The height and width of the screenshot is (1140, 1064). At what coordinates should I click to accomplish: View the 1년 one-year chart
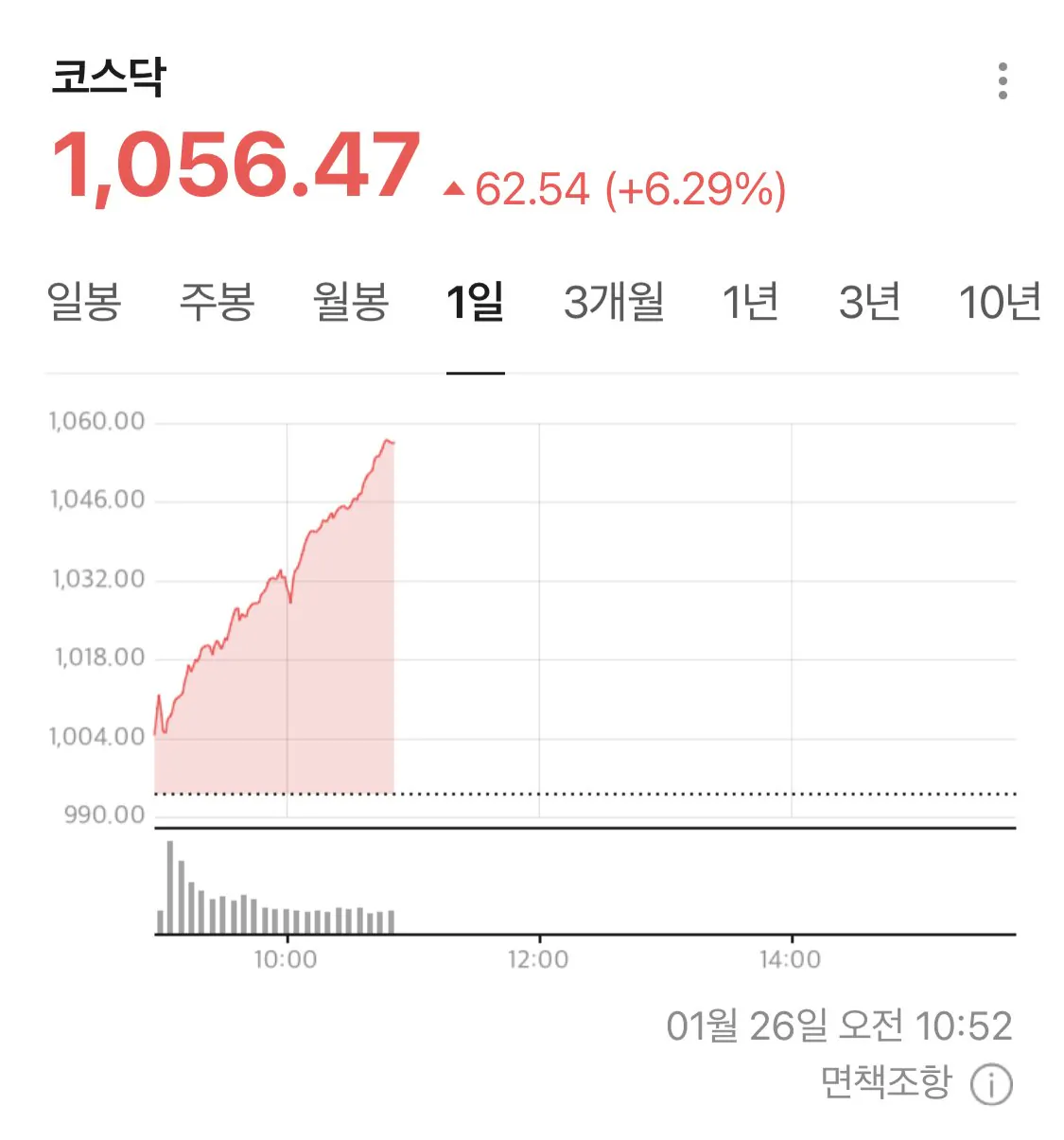tap(751, 303)
